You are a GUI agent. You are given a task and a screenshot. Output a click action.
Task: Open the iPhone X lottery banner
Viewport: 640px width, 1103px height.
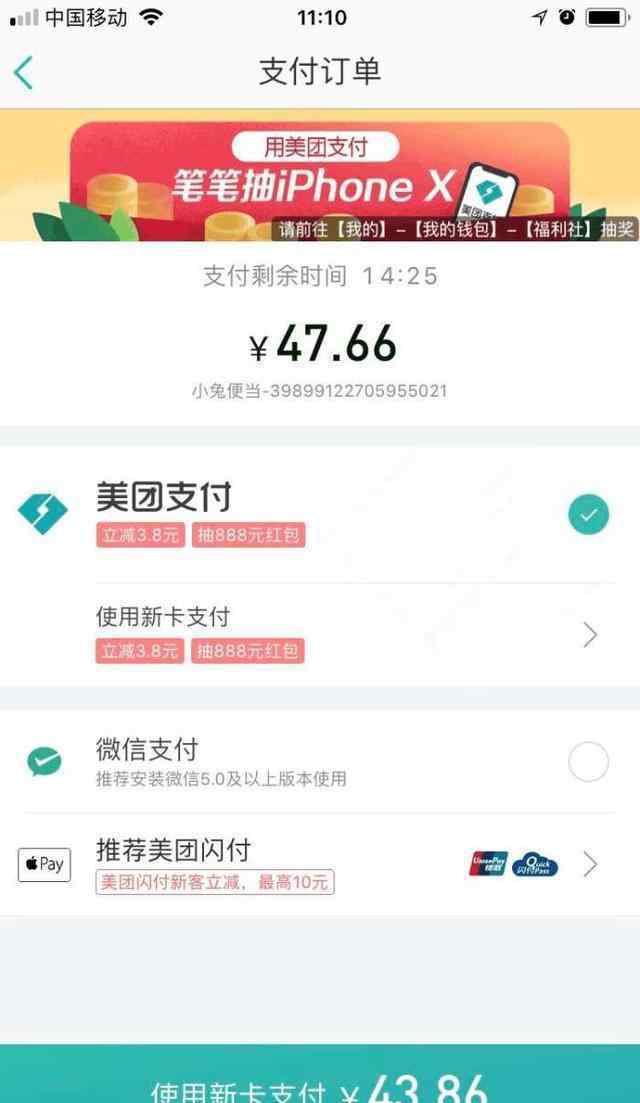[x=320, y=176]
